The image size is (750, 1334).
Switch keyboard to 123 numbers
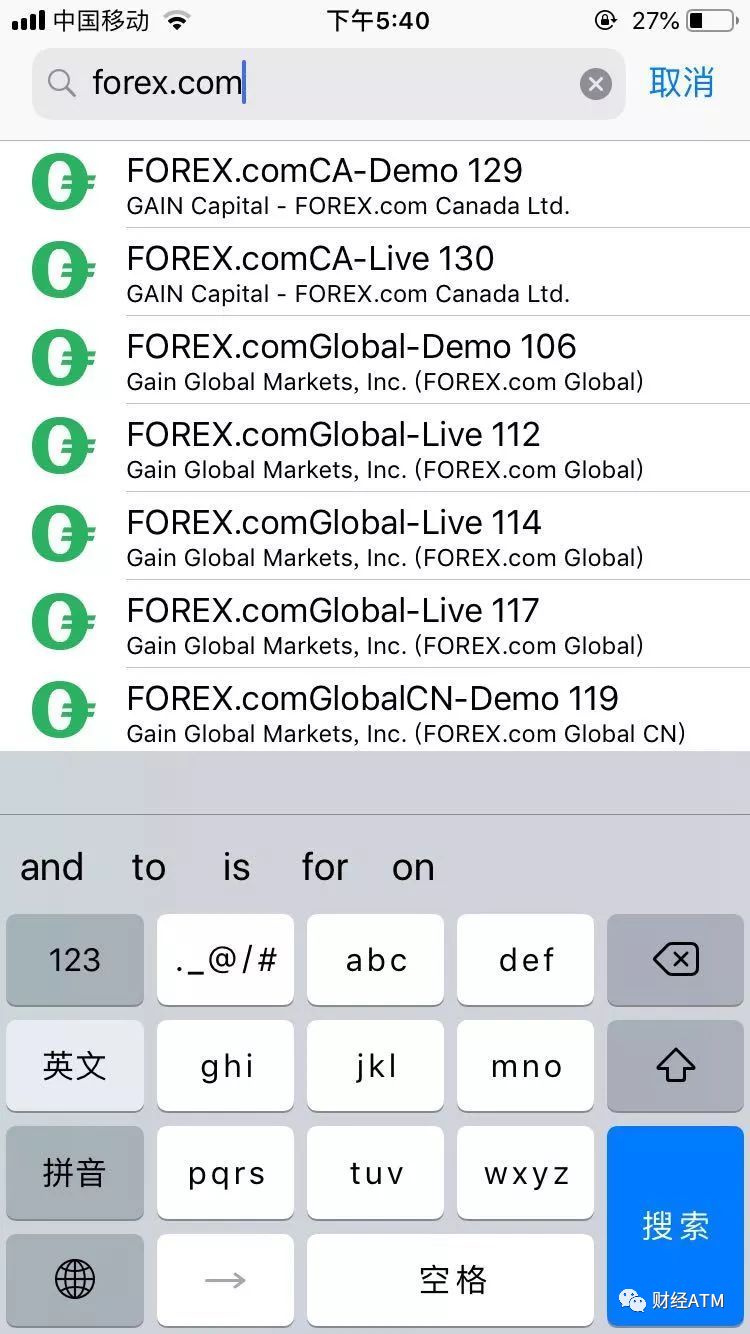pos(75,960)
